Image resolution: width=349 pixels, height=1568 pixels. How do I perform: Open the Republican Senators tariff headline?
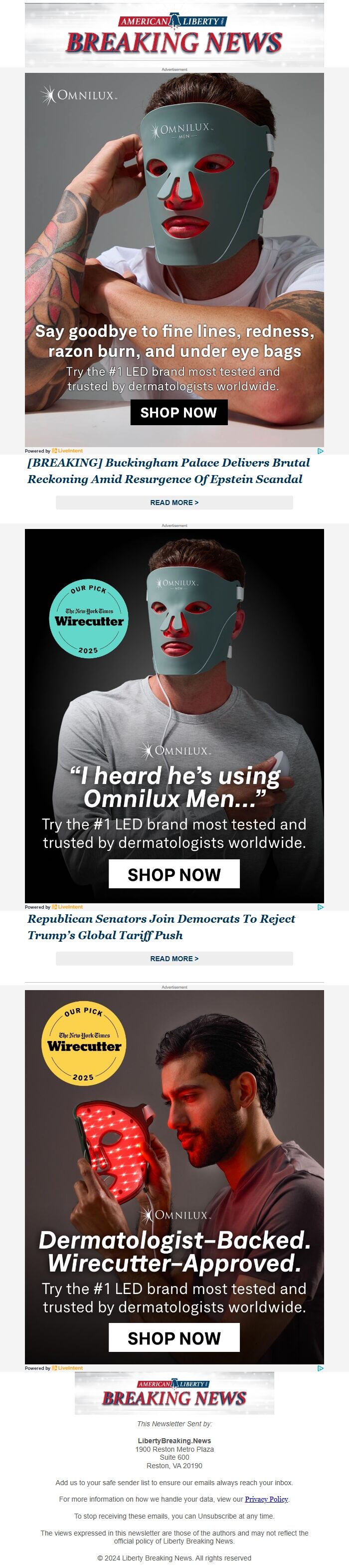pos(161,926)
